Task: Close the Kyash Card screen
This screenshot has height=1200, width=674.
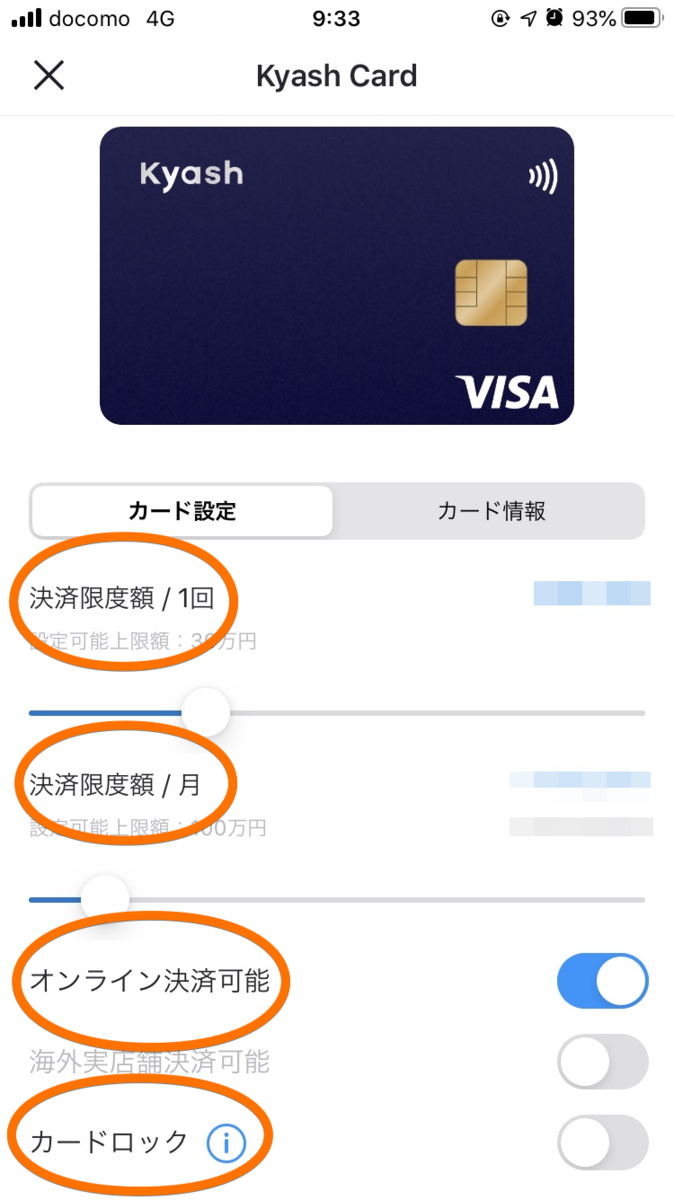Action: (x=48, y=76)
